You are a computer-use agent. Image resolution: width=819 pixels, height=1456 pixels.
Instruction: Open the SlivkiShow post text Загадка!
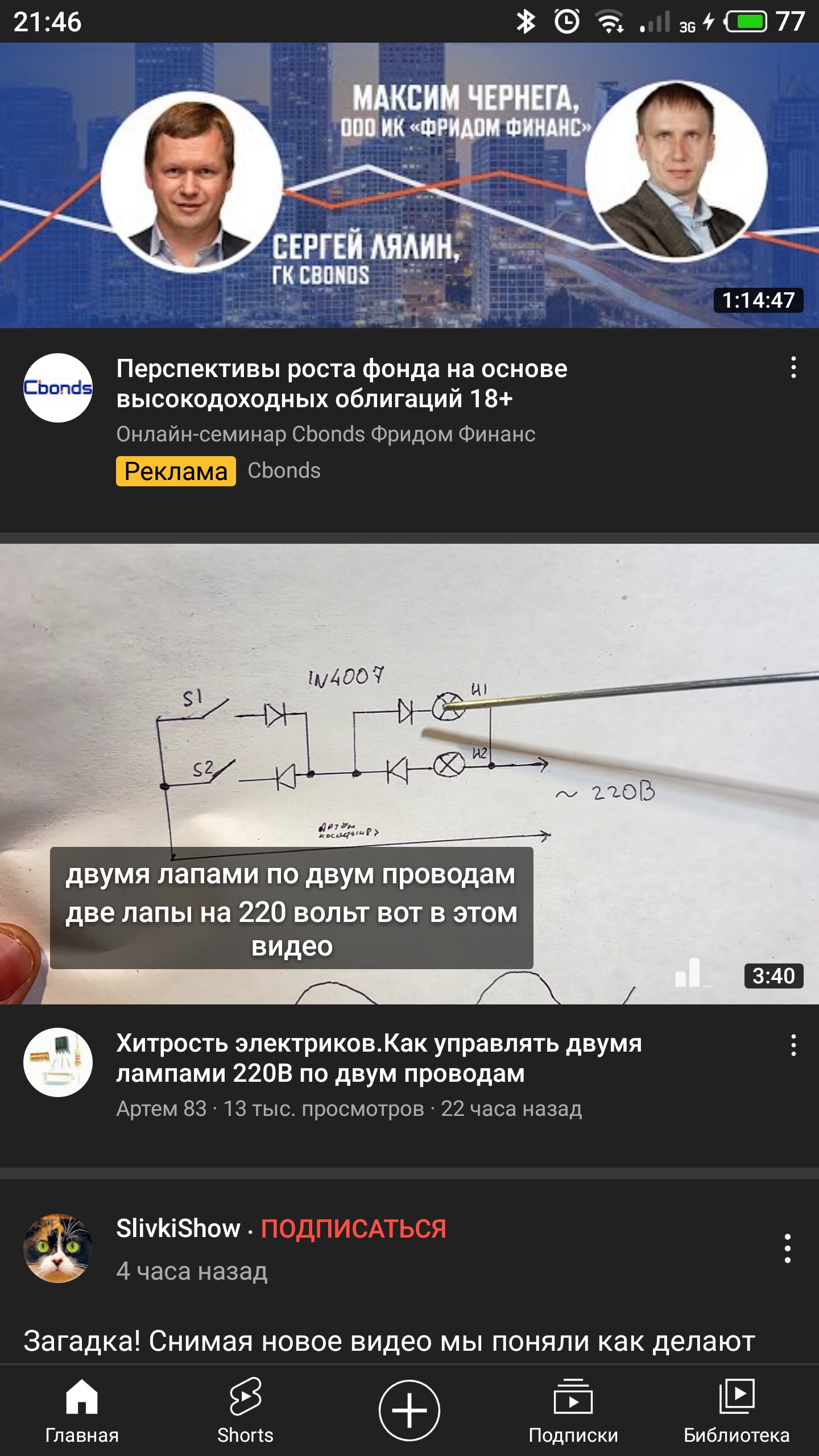click(x=389, y=1341)
